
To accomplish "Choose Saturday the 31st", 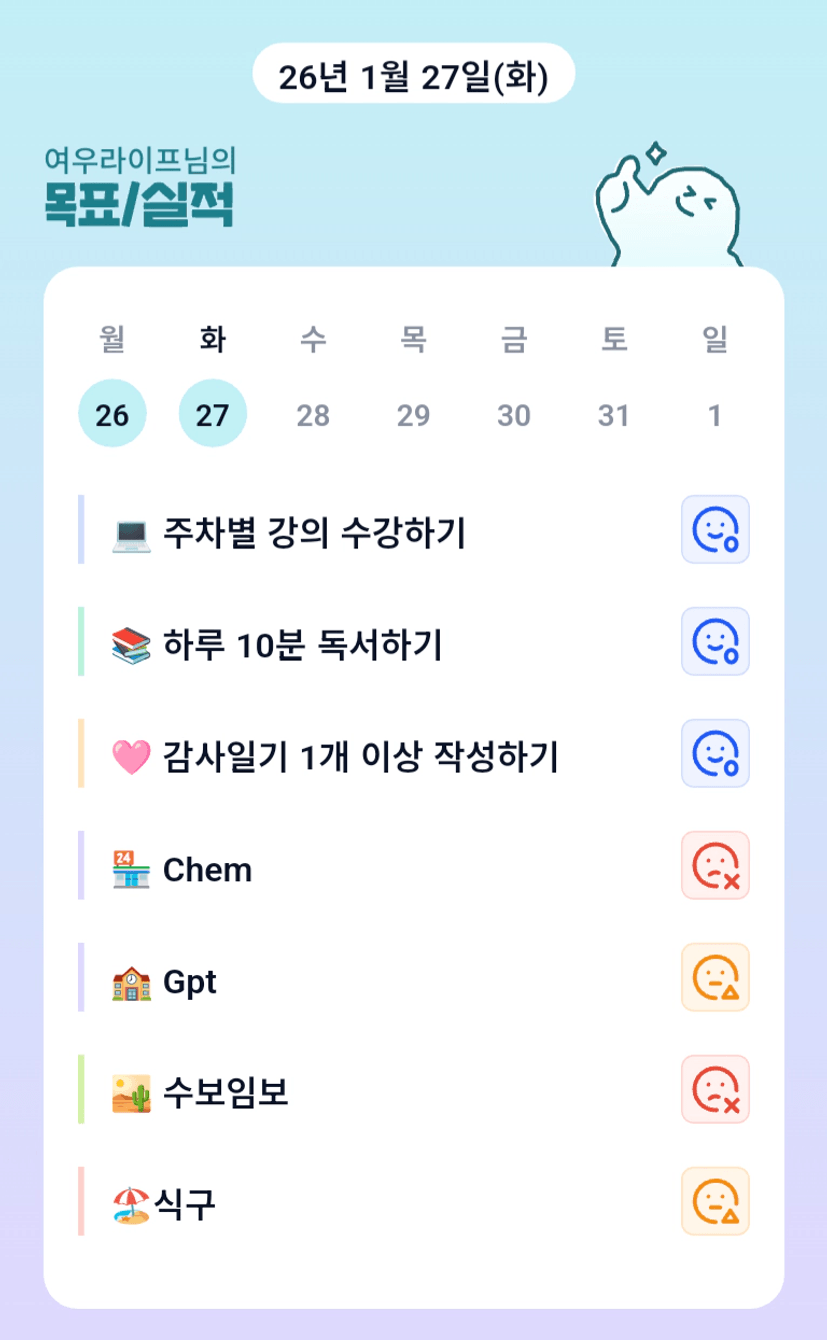I will (x=614, y=414).
